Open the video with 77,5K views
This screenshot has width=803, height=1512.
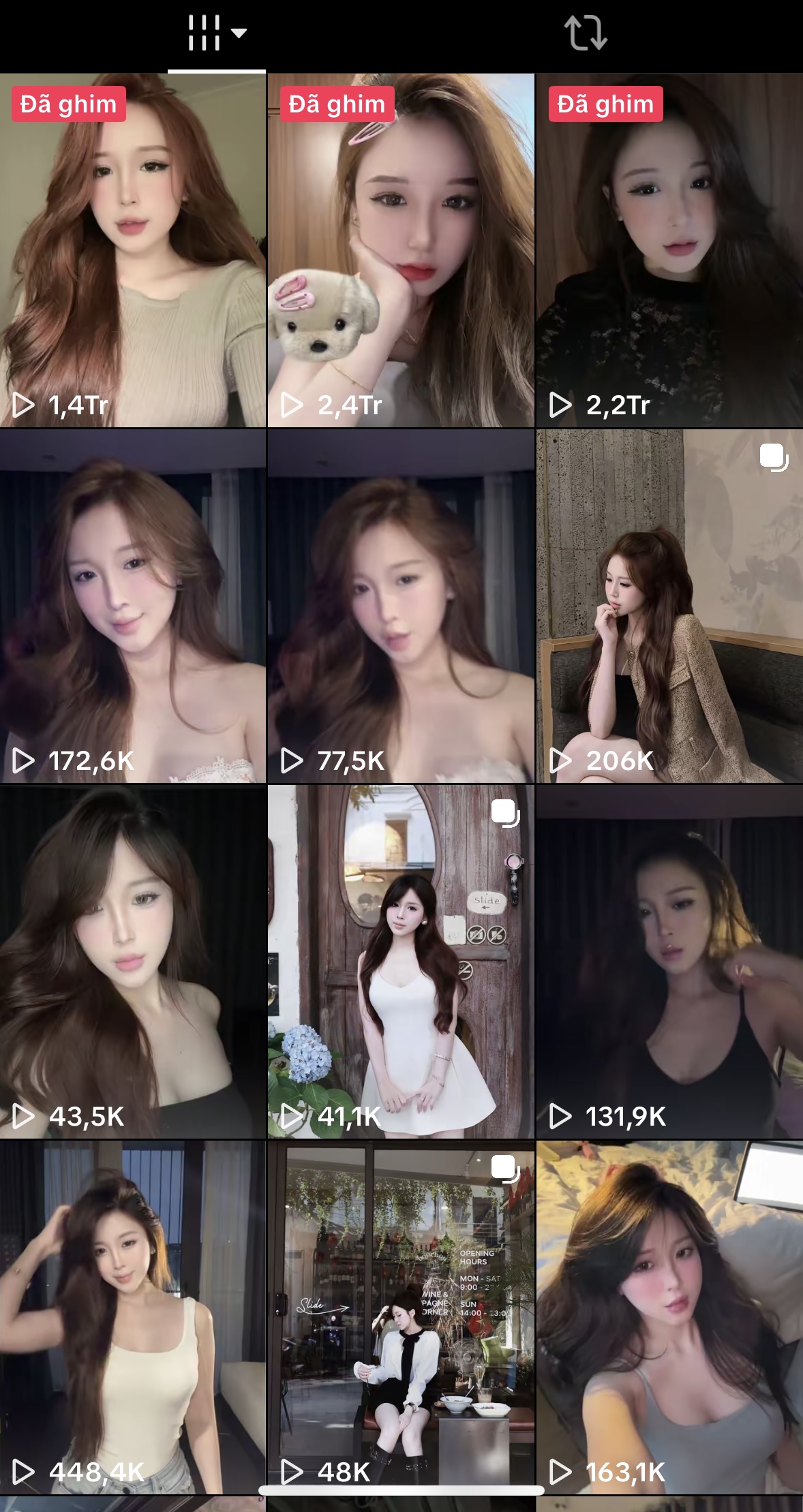[401, 606]
